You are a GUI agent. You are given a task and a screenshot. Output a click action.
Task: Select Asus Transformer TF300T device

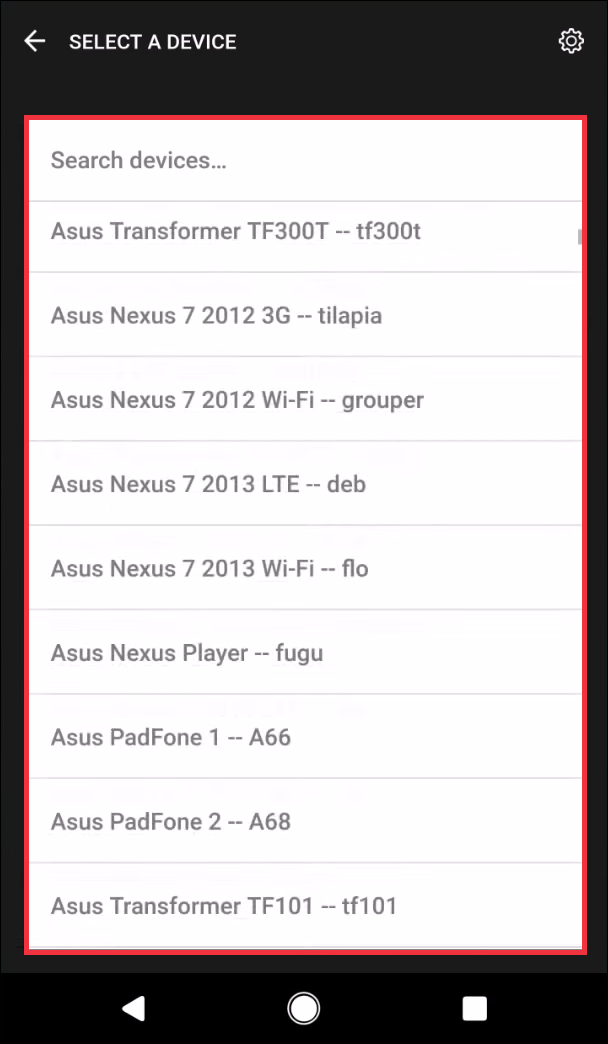pos(304,232)
